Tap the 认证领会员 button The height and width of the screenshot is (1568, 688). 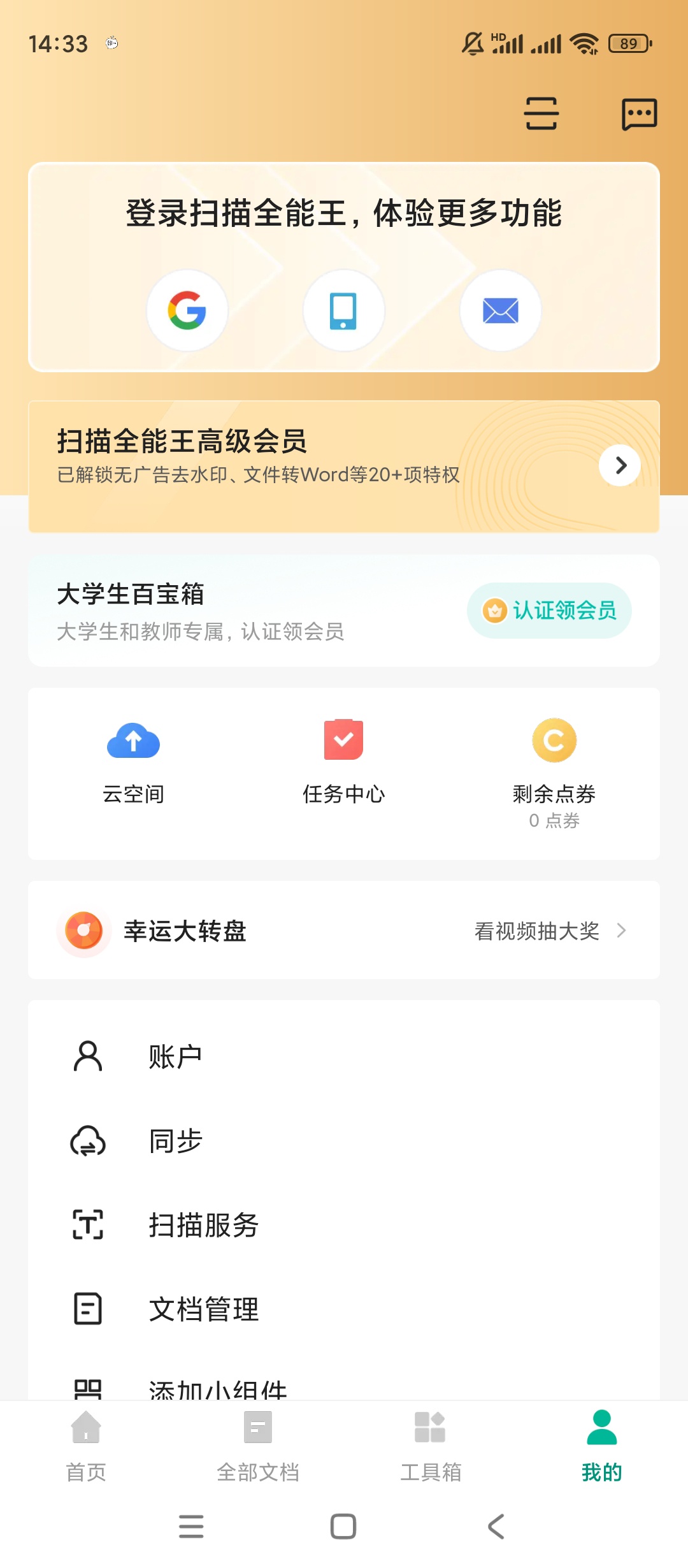pos(549,611)
